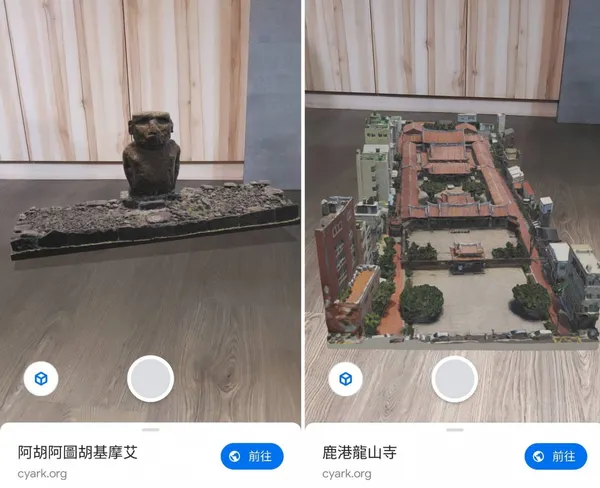The width and height of the screenshot is (600, 488).
Task: Capture photo of the moai statue model
Action: (x=151, y=379)
